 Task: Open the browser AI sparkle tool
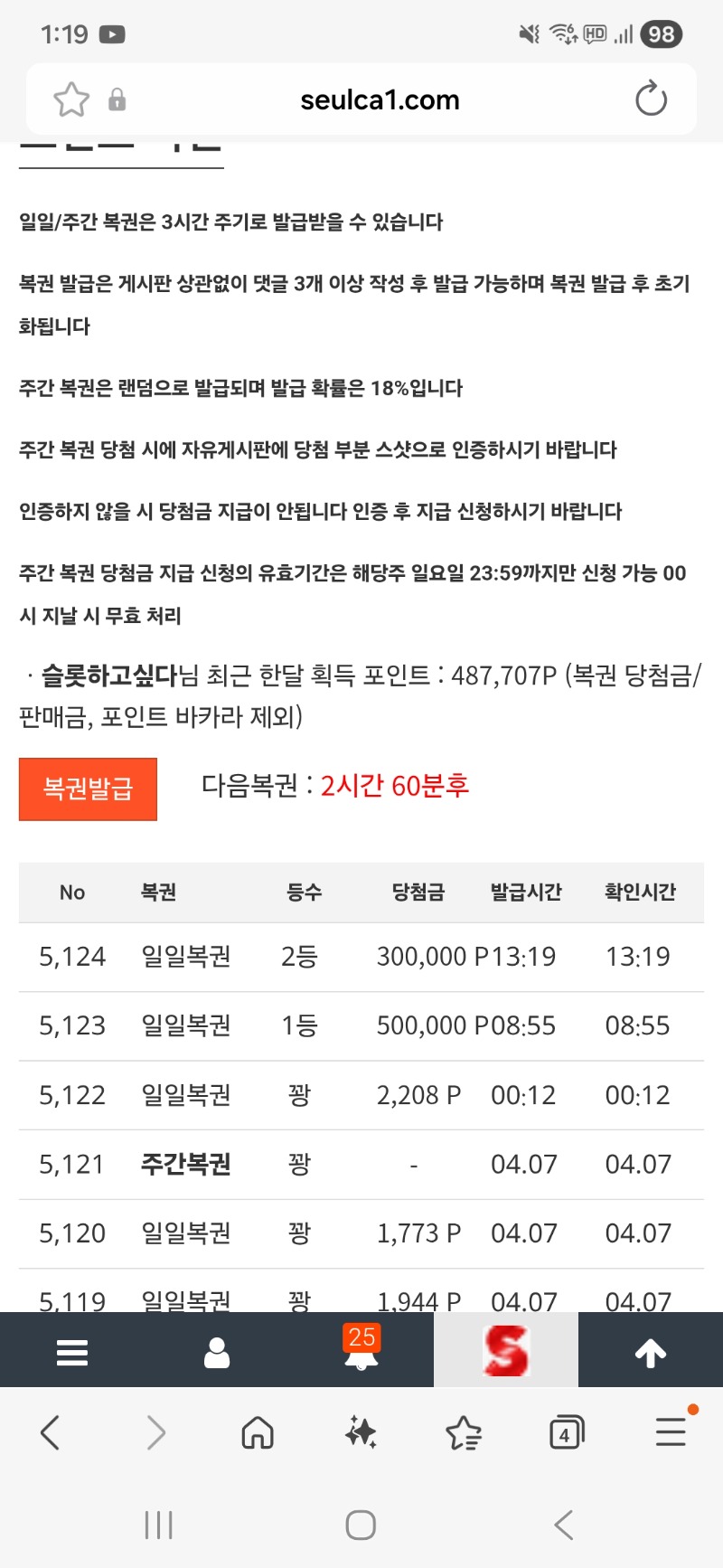coord(361,1432)
